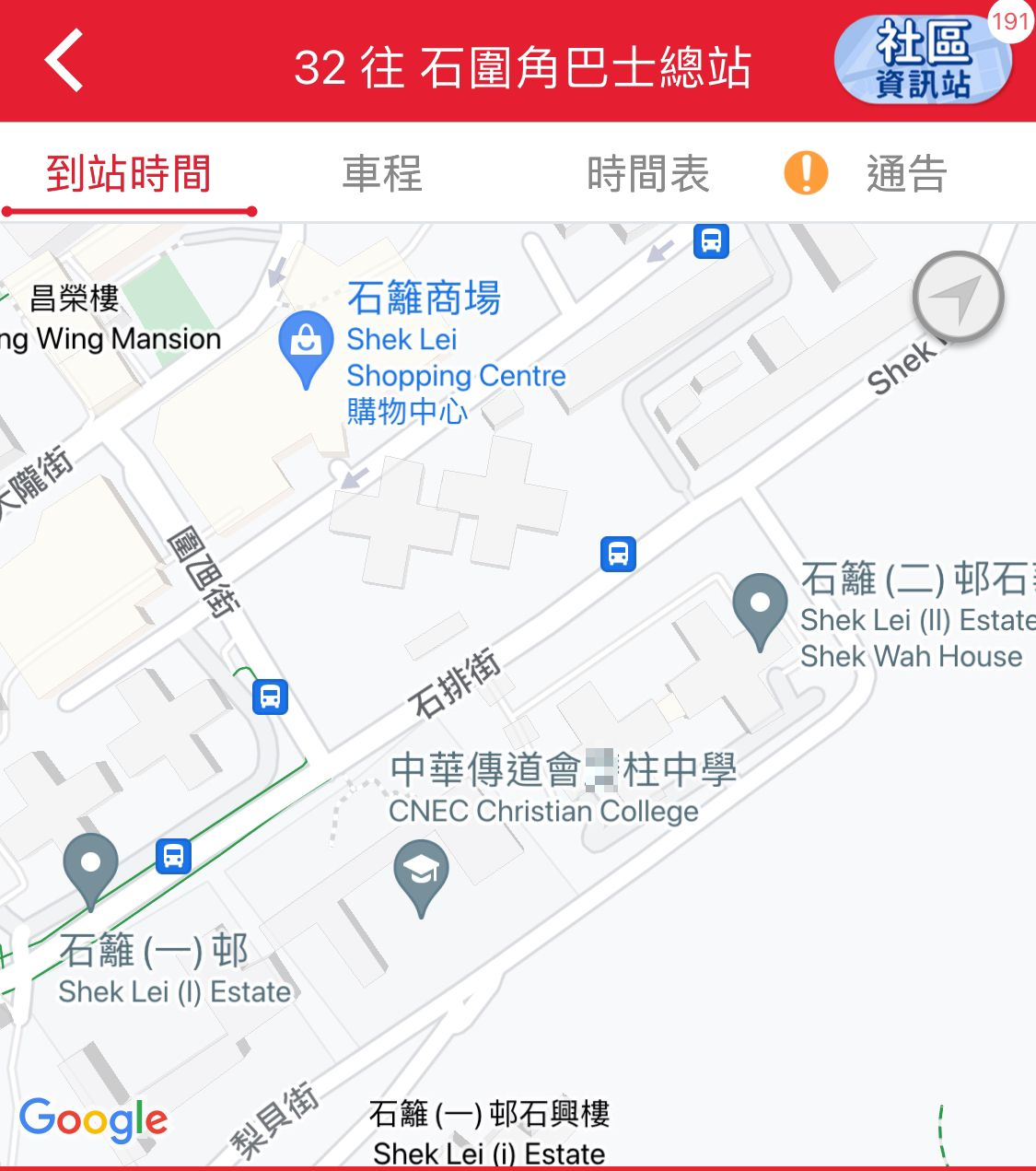Tap the topmost bus stop icon on the map
The image size is (1036, 1171).
(x=709, y=242)
